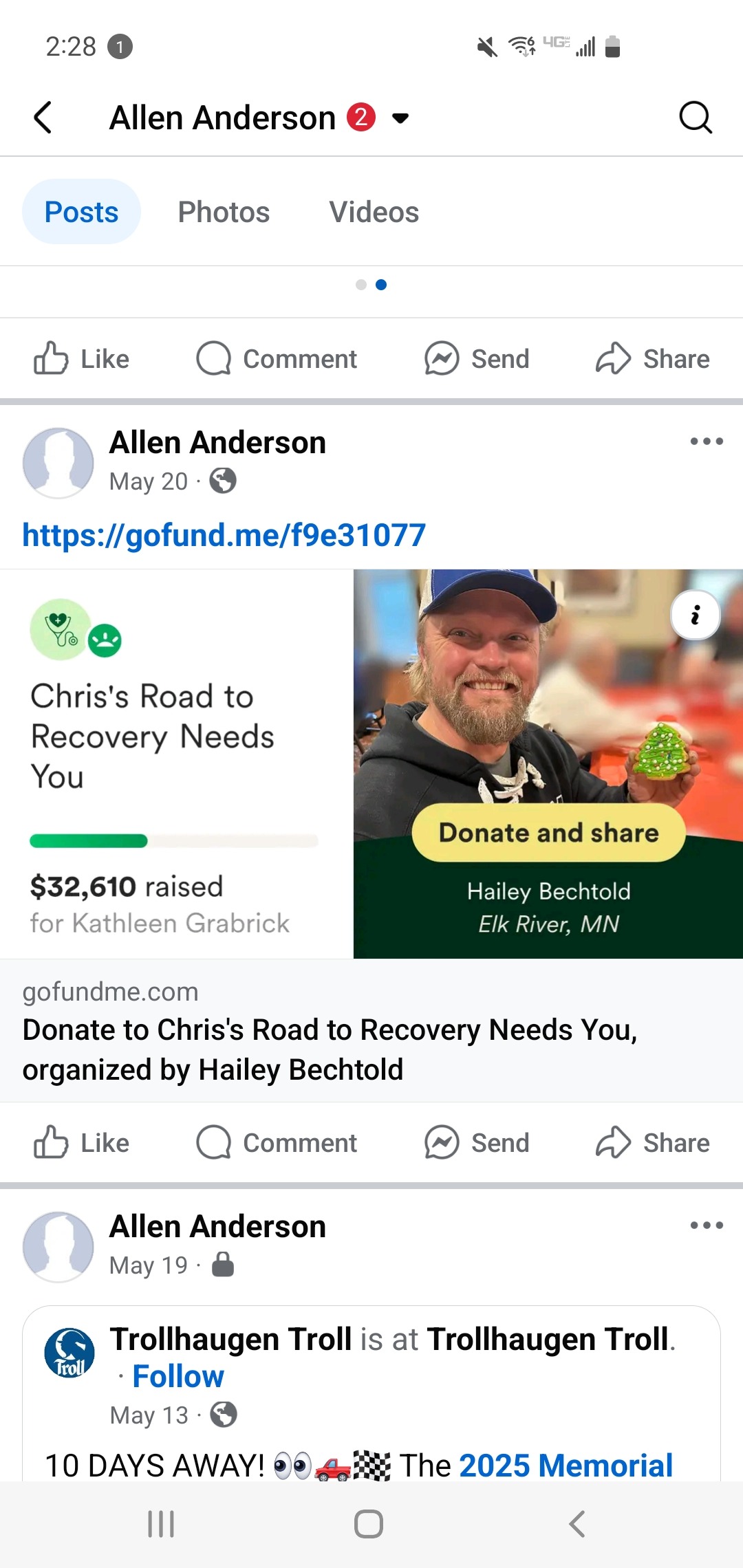Send the GoFundMe post via Messenger
Screen dimensions: 743x1568
[x=477, y=1143]
